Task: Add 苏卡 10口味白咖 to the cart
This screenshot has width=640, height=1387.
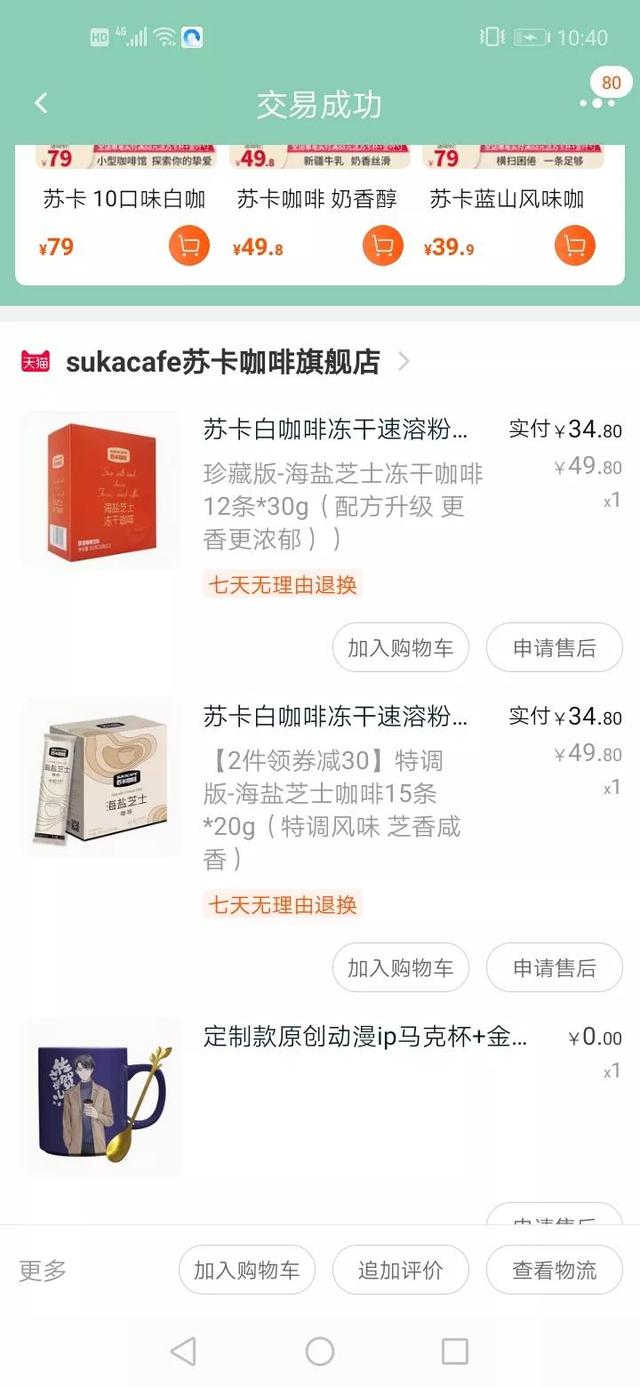Action: click(x=188, y=245)
